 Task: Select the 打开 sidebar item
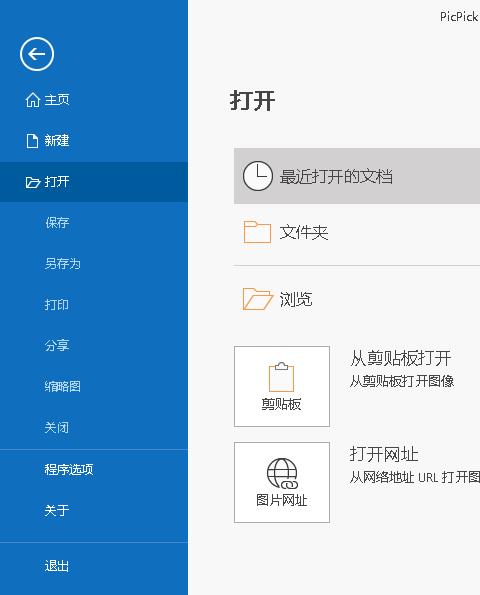point(94,182)
